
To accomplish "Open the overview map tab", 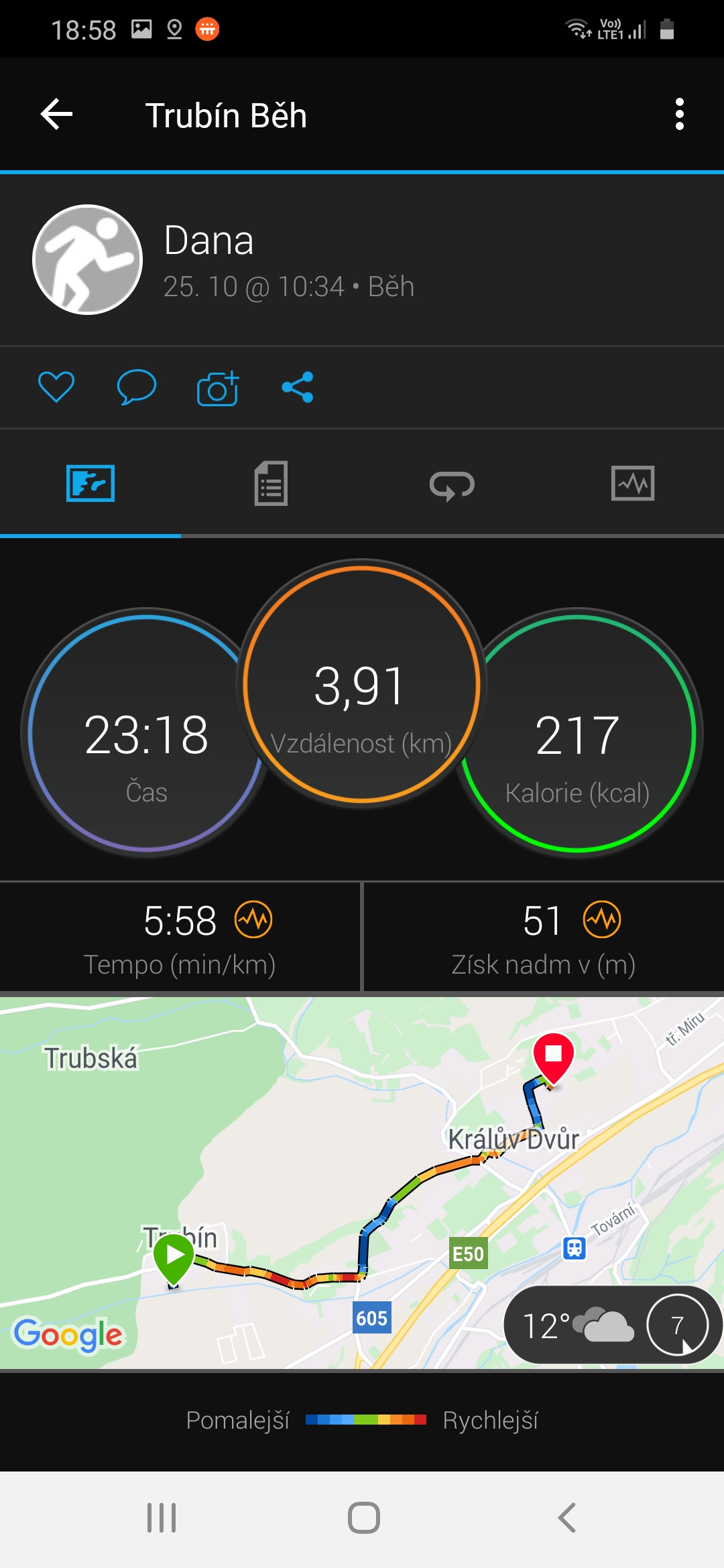I will click(x=90, y=483).
